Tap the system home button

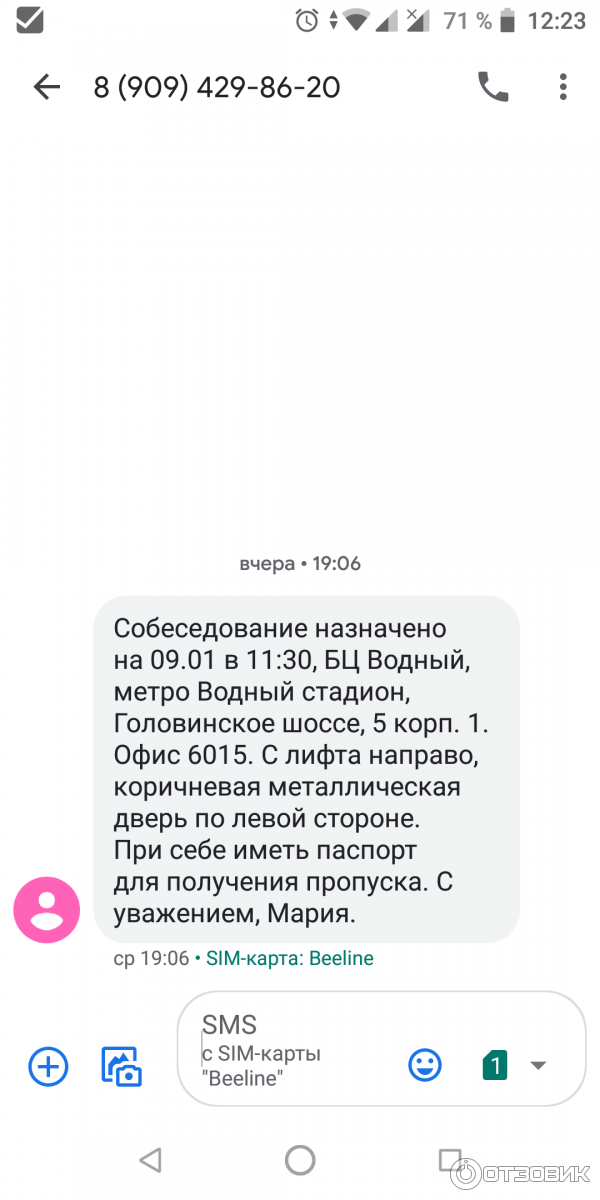click(x=300, y=1160)
